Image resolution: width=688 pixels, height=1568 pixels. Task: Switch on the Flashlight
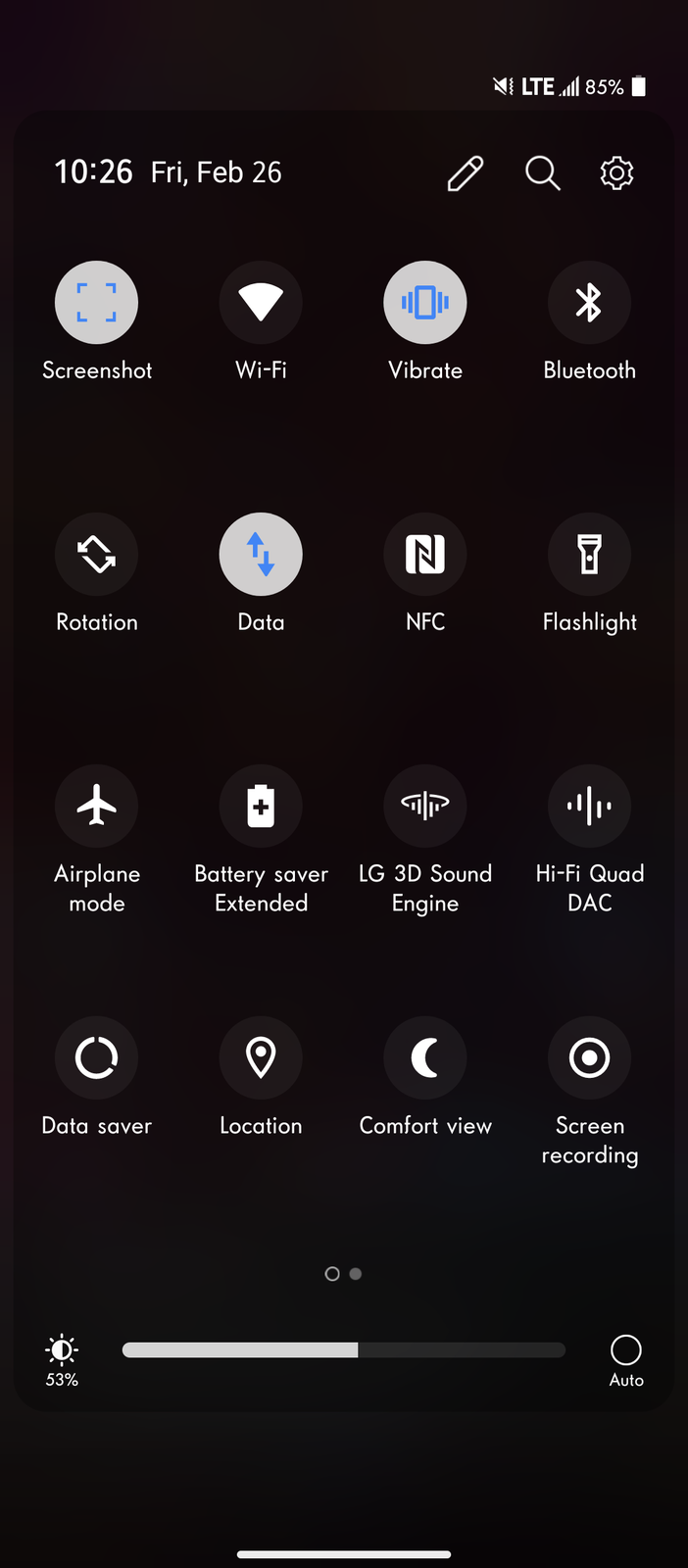[x=589, y=555]
